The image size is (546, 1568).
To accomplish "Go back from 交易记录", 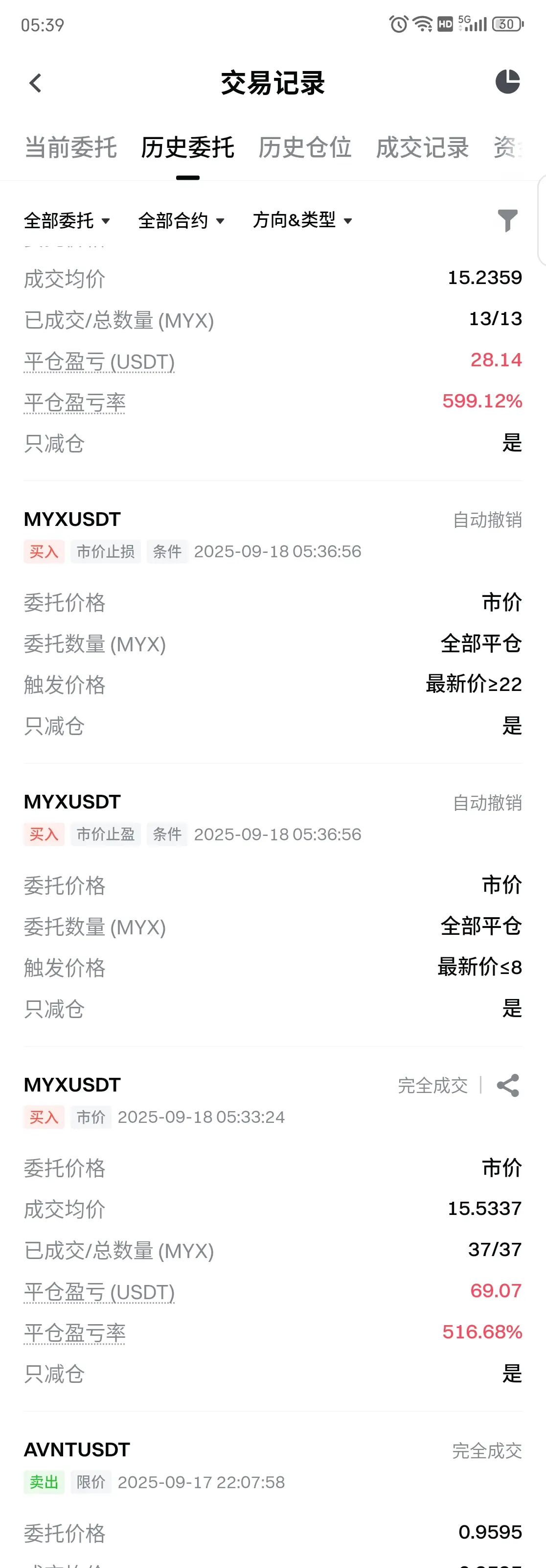I will pyautogui.click(x=35, y=83).
